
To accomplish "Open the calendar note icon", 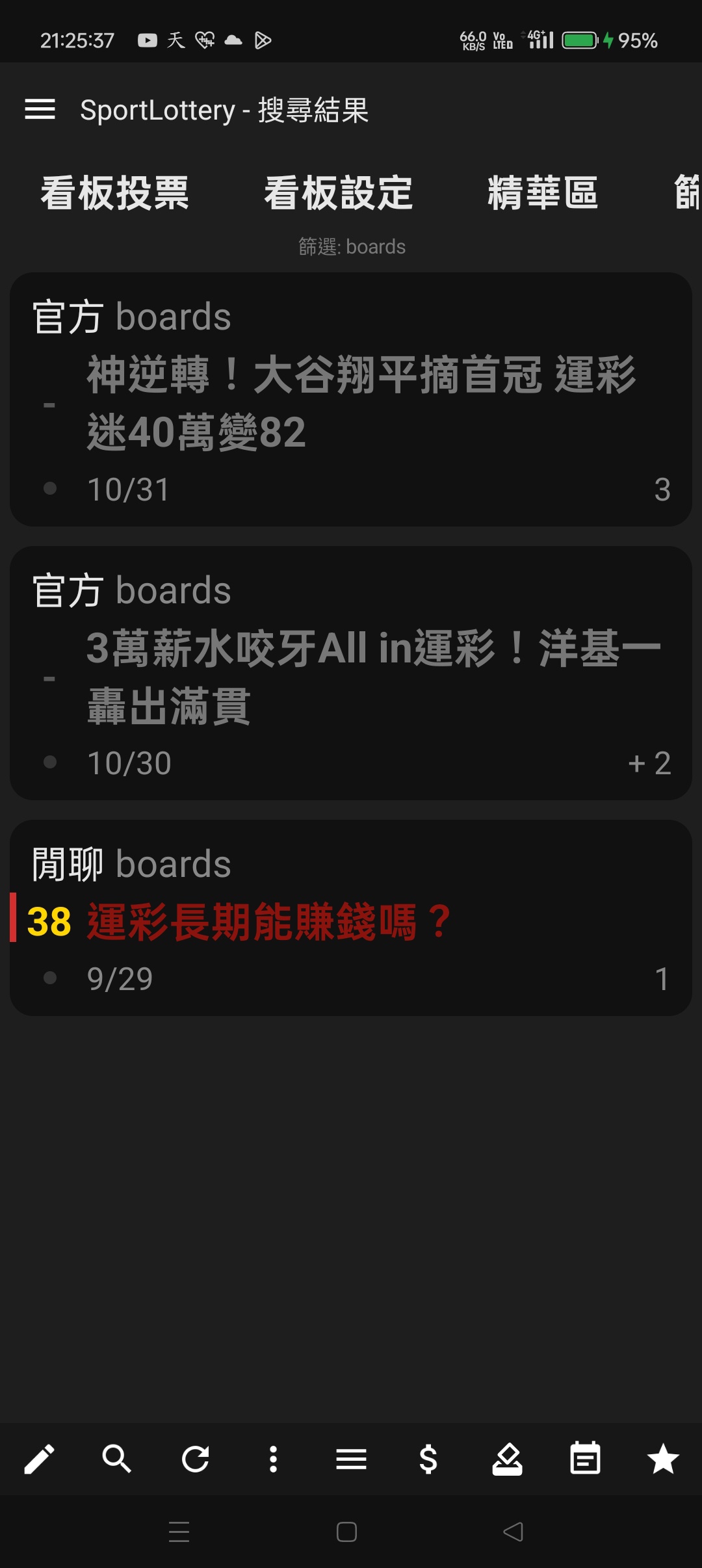I will 585,1459.
